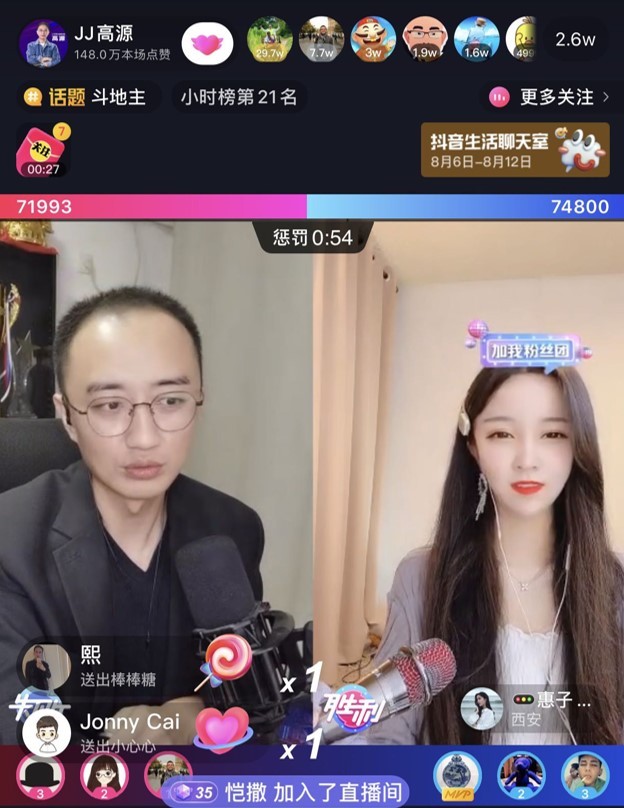Open viewer avatar showing 3w
This screenshot has width=624, height=808.
(x=373, y=40)
